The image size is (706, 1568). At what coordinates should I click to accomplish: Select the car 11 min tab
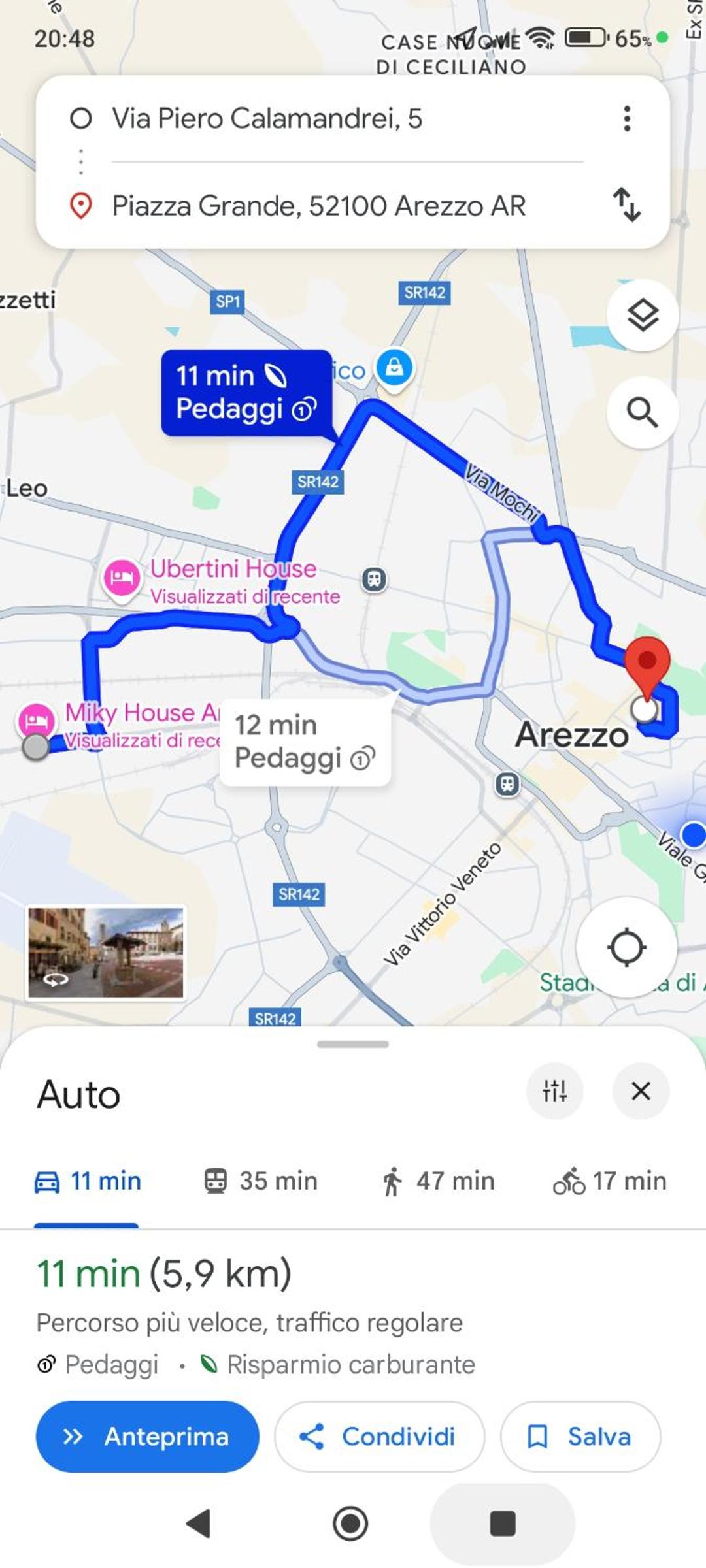click(87, 1181)
